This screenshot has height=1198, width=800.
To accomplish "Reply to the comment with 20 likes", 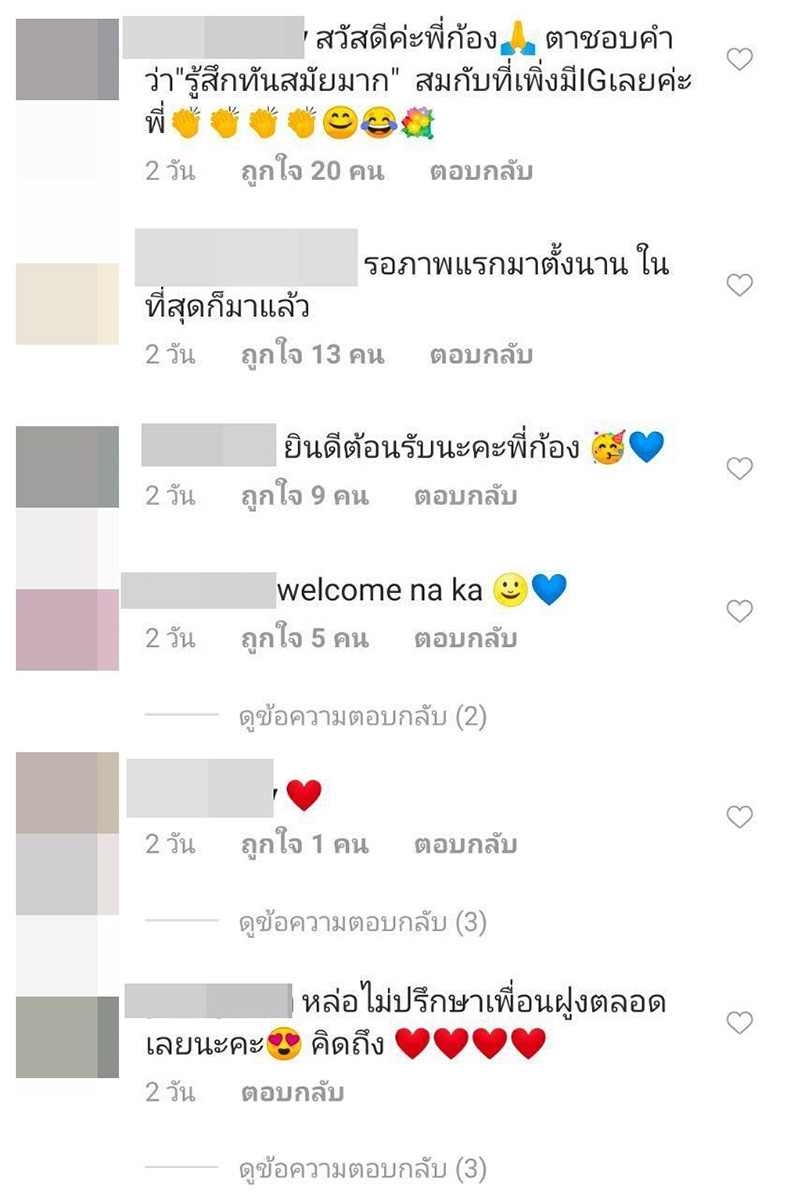I will click(481, 172).
